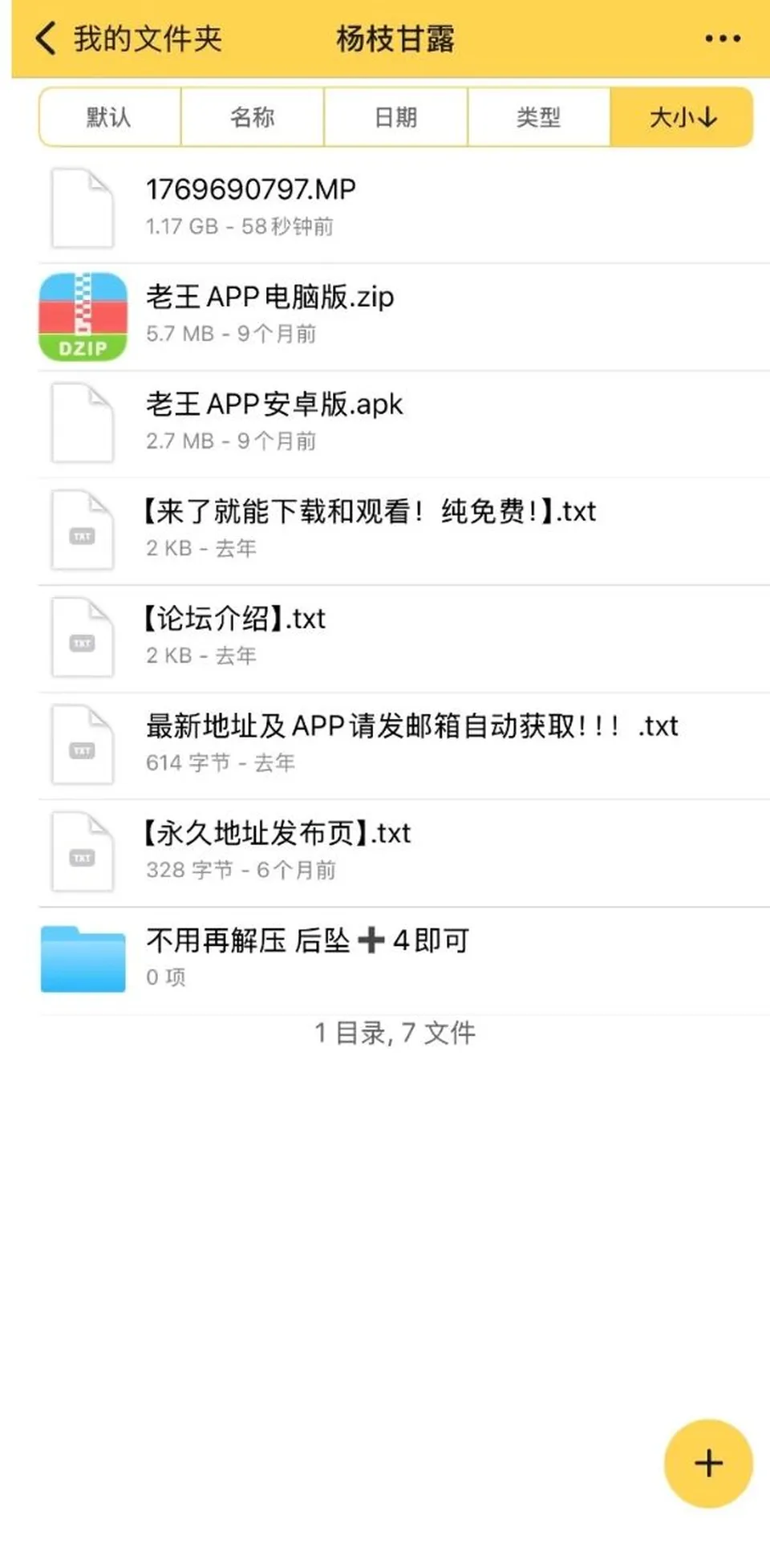Open the 1769690797.MP file

click(x=404, y=209)
